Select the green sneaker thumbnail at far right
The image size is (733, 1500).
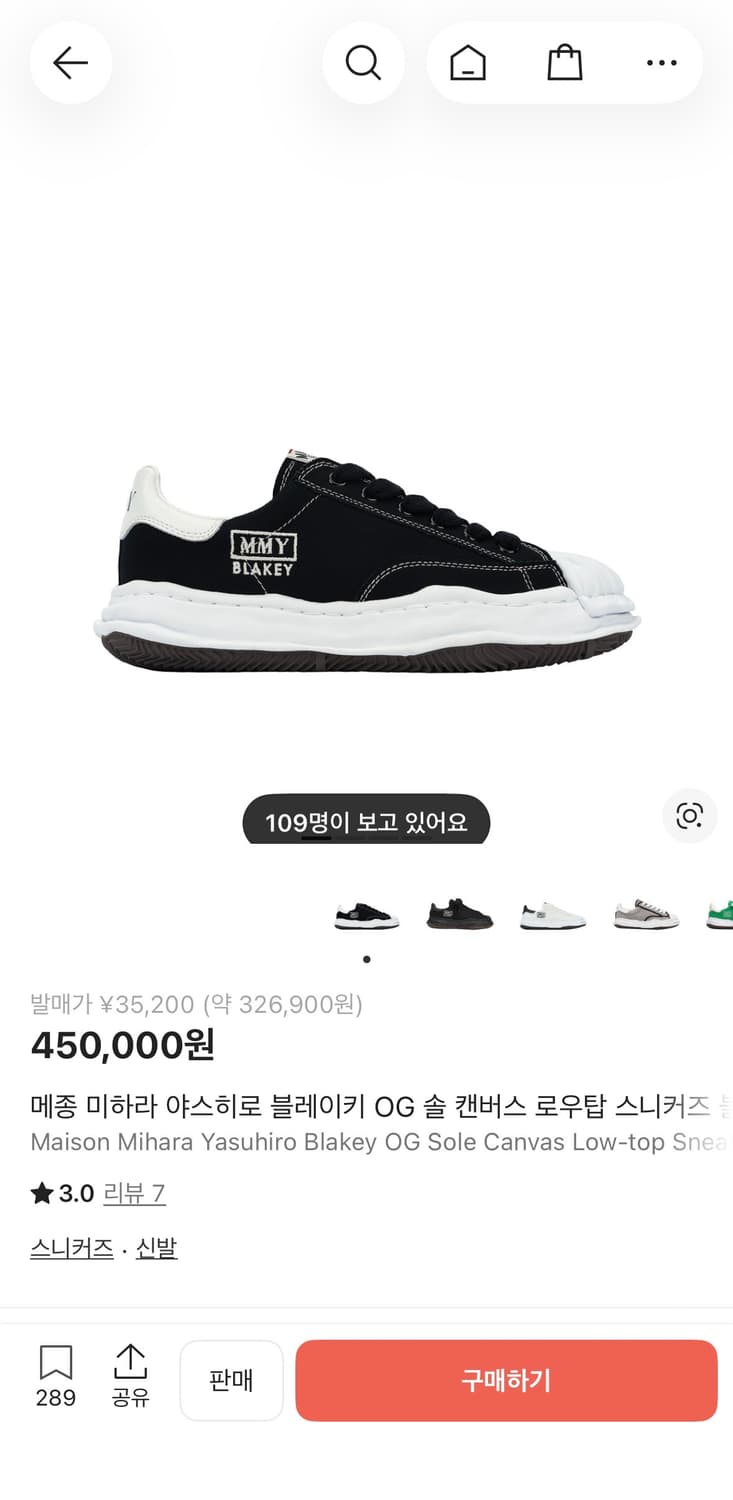[722, 915]
